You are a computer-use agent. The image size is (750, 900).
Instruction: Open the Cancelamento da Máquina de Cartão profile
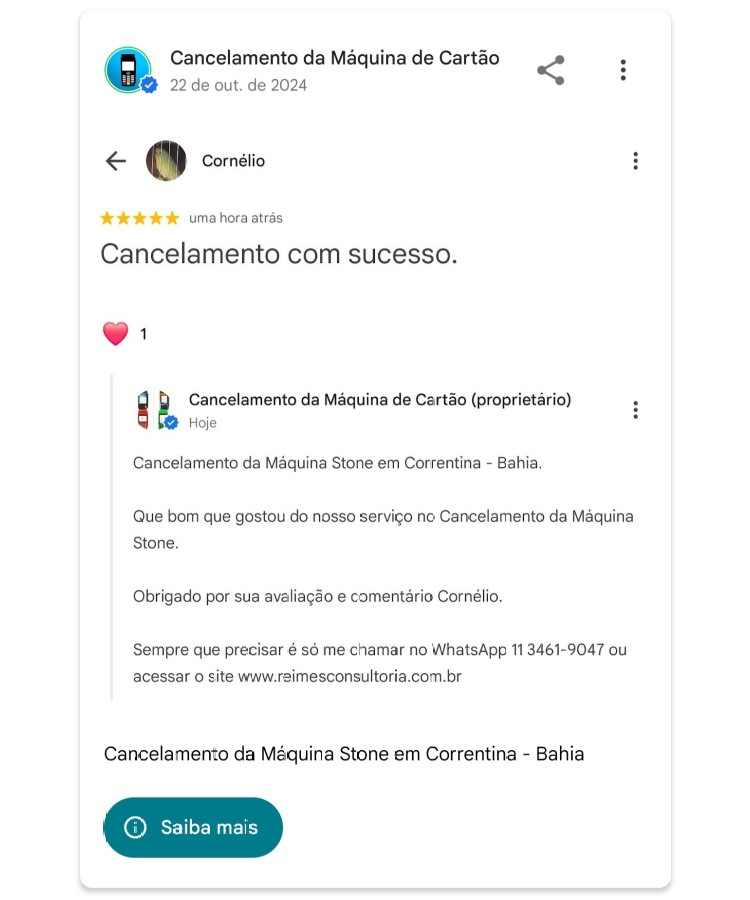(x=128, y=70)
